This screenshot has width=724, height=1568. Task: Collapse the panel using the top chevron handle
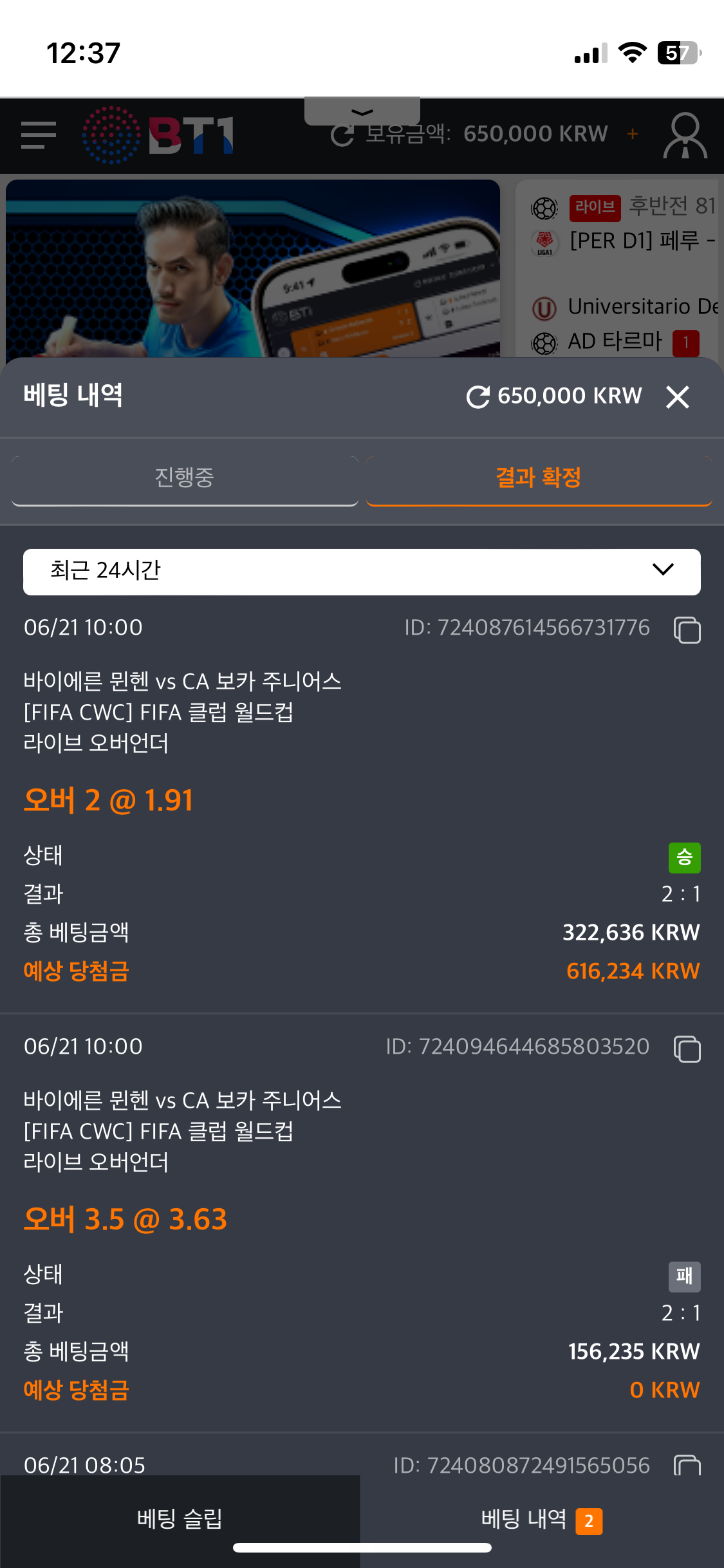[362, 112]
